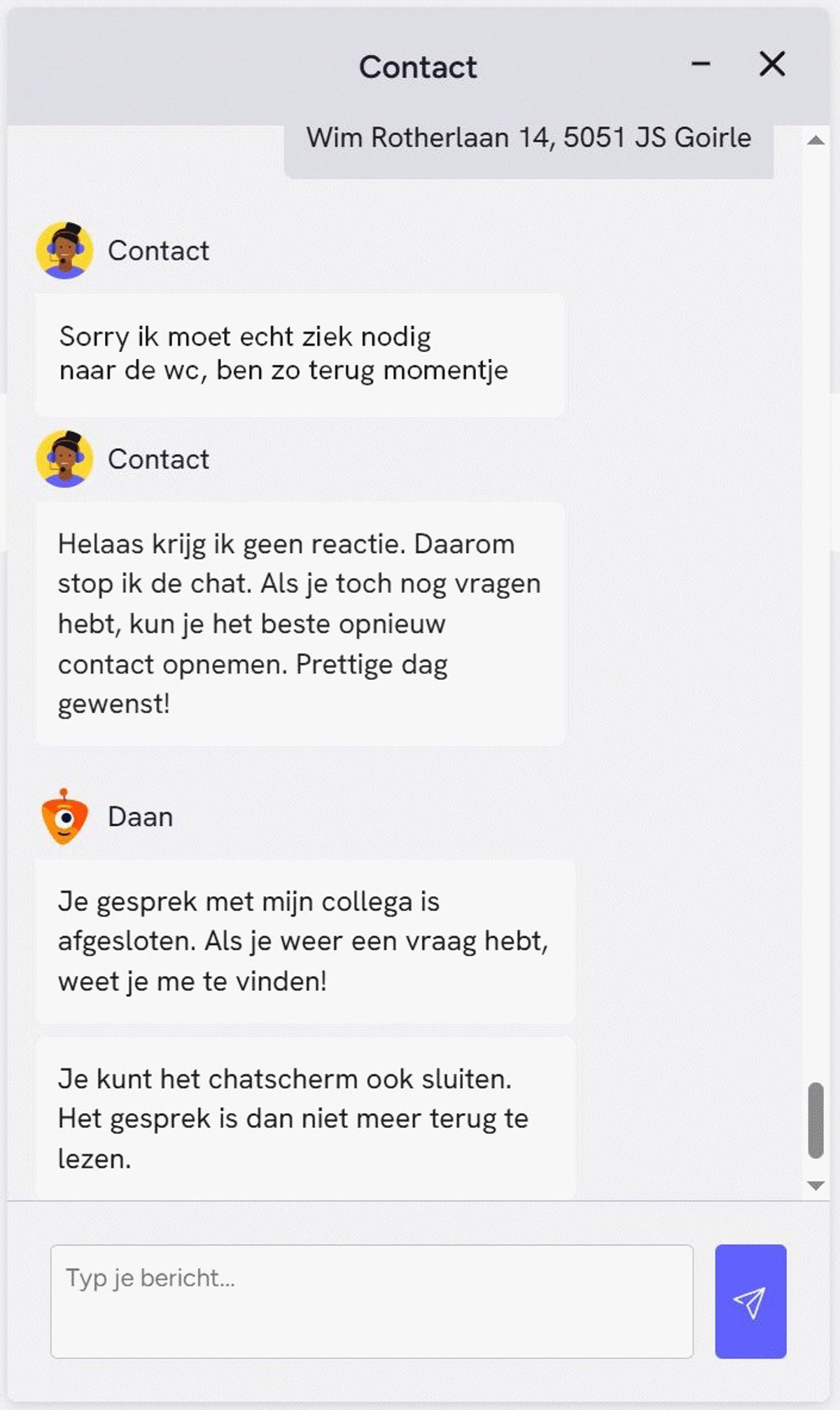Close the Contact chat window
The height and width of the screenshot is (1410, 840).
(772, 64)
